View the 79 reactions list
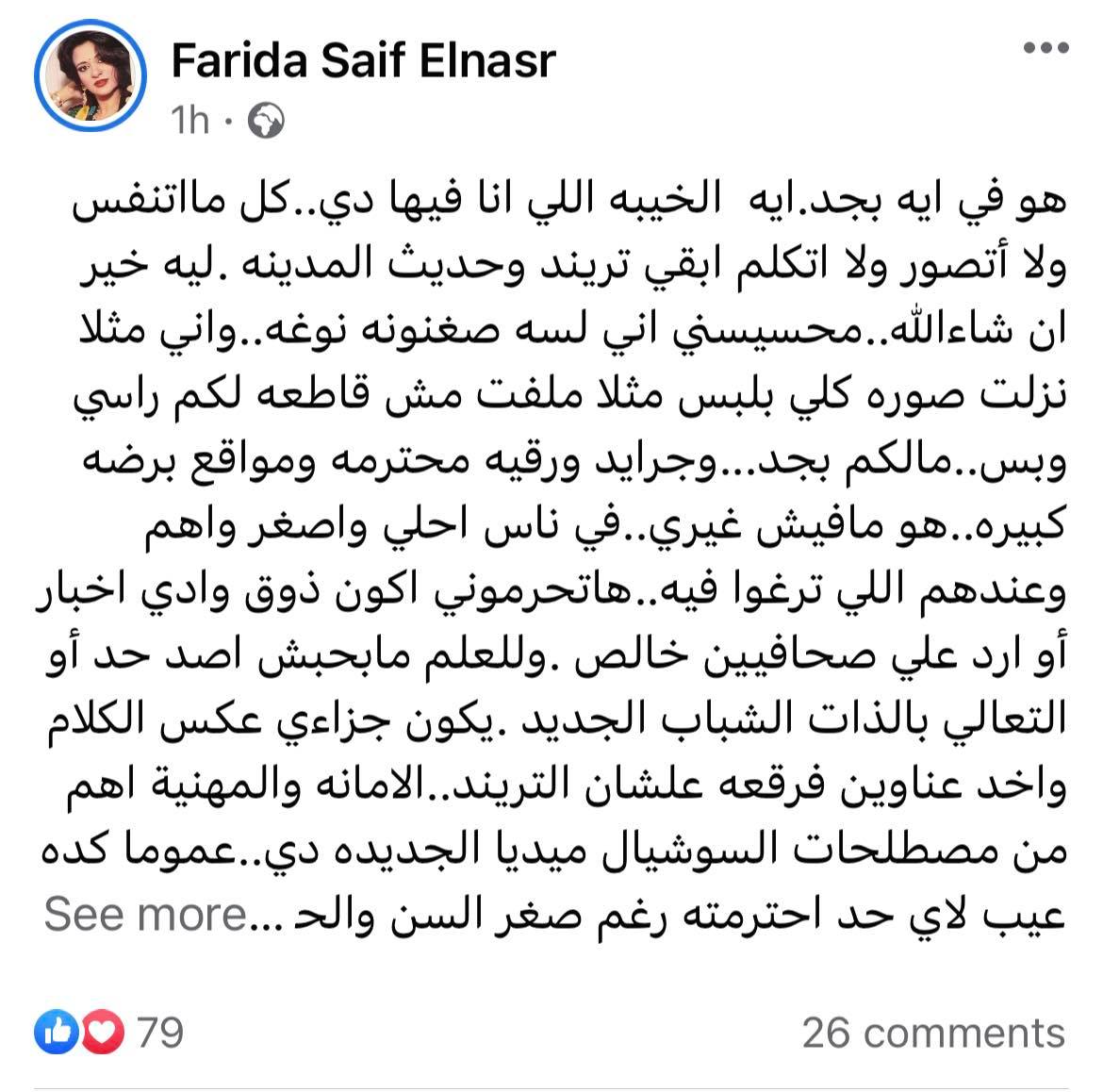 (x=109, y=1033)
